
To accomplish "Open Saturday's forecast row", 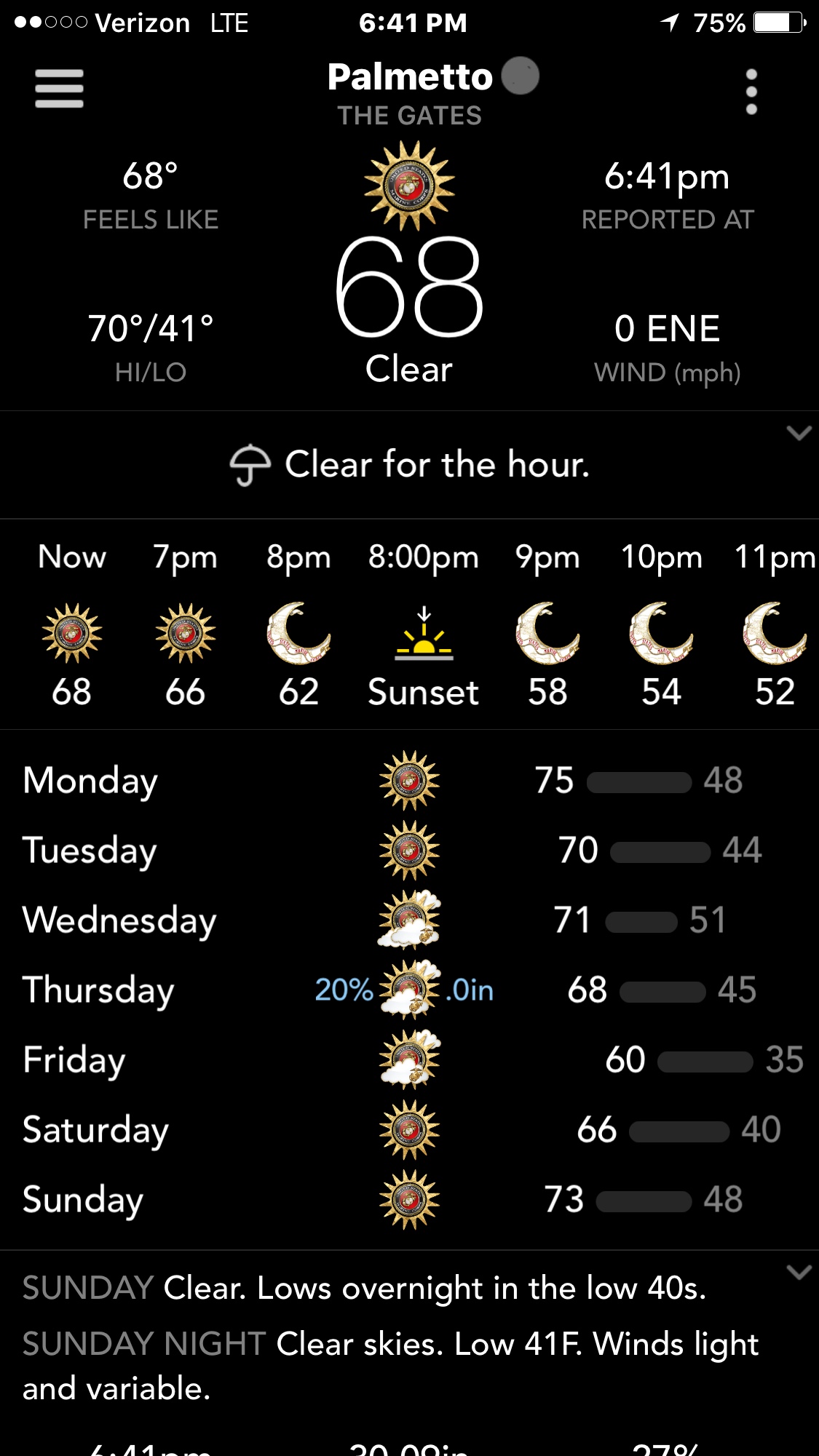I will [409, 1130].
